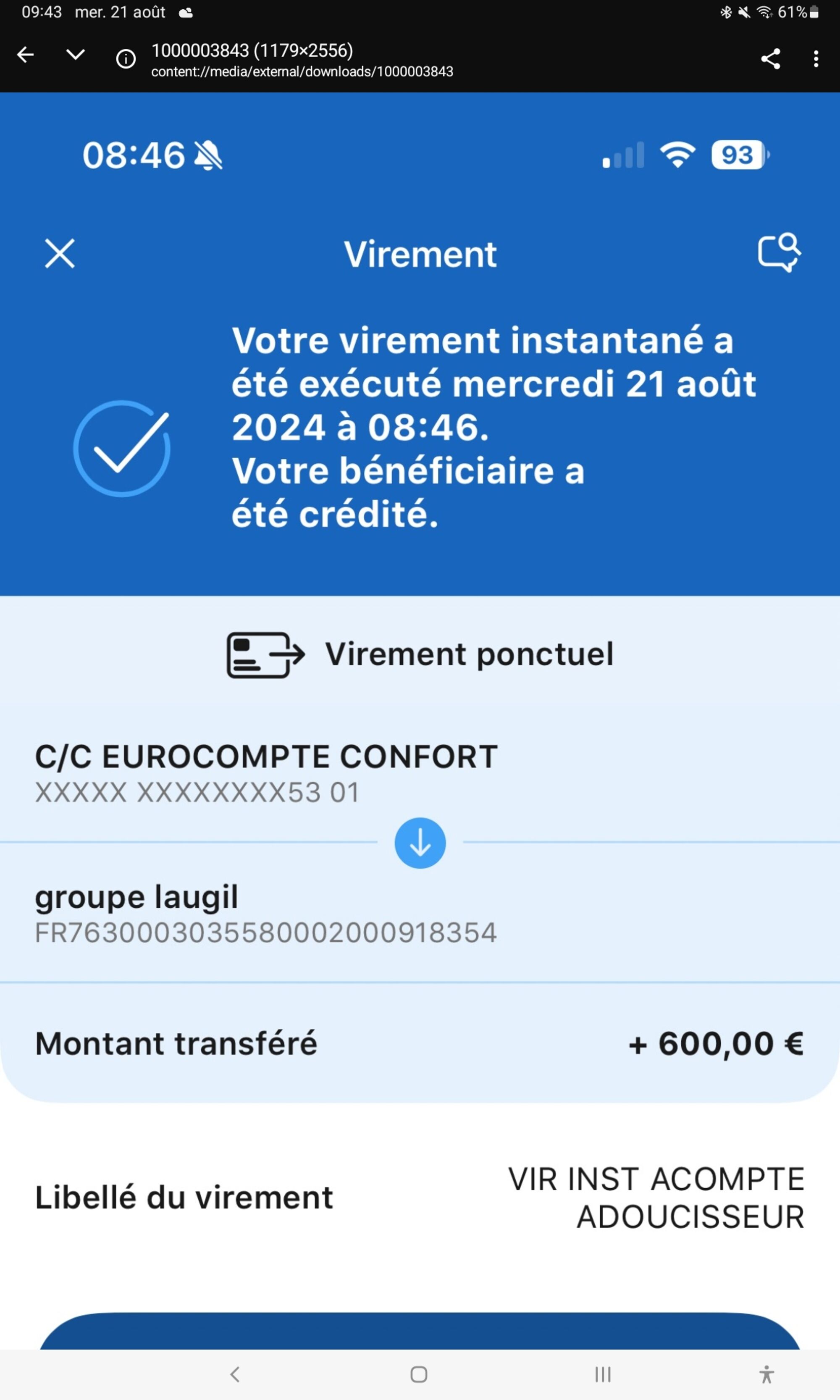The height and width of the screenshot is (1400, 840).
Task: Tap the system home button
Action: 419,1374
